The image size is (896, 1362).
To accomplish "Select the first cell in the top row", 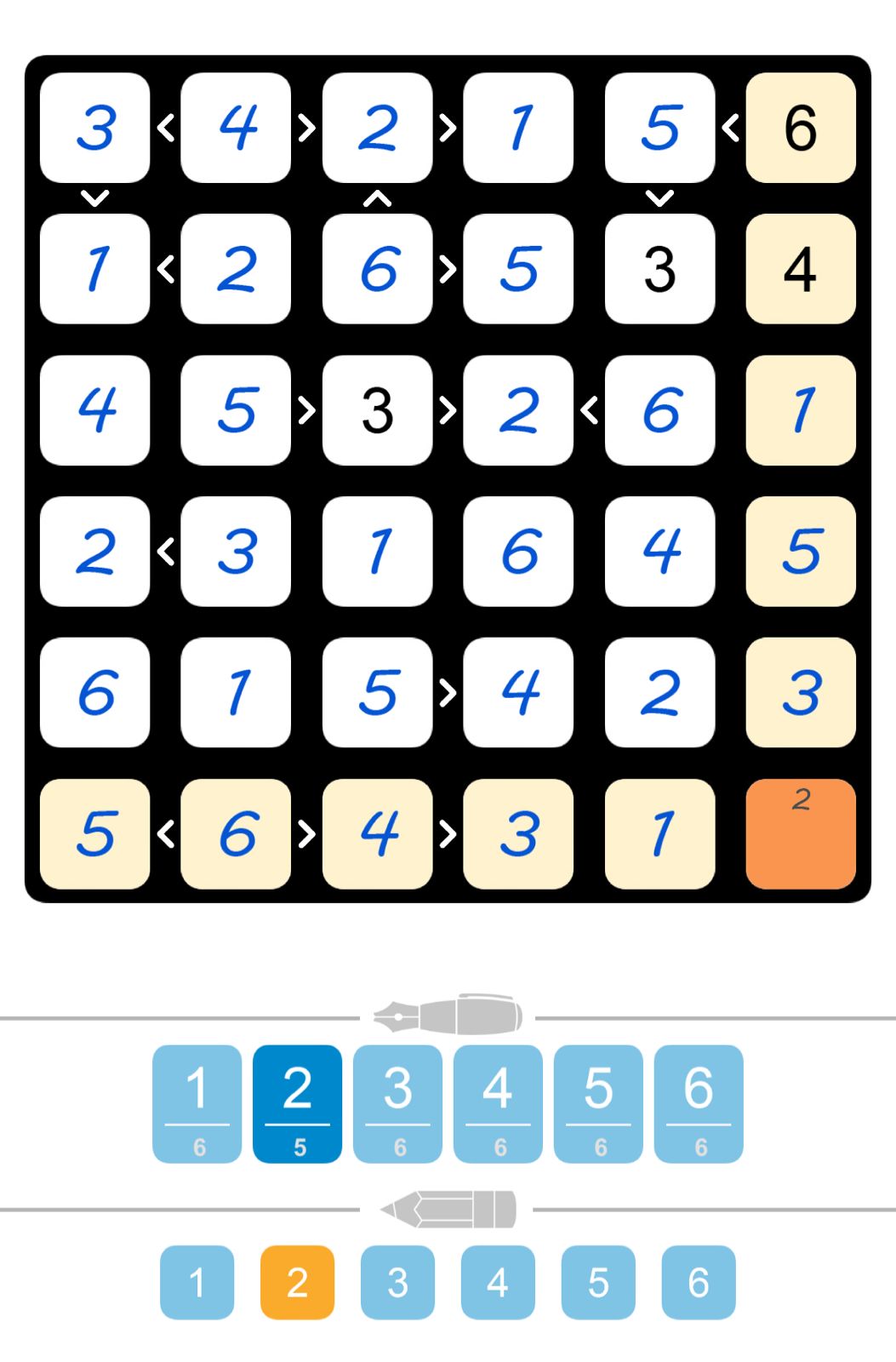I will point(95,128).
